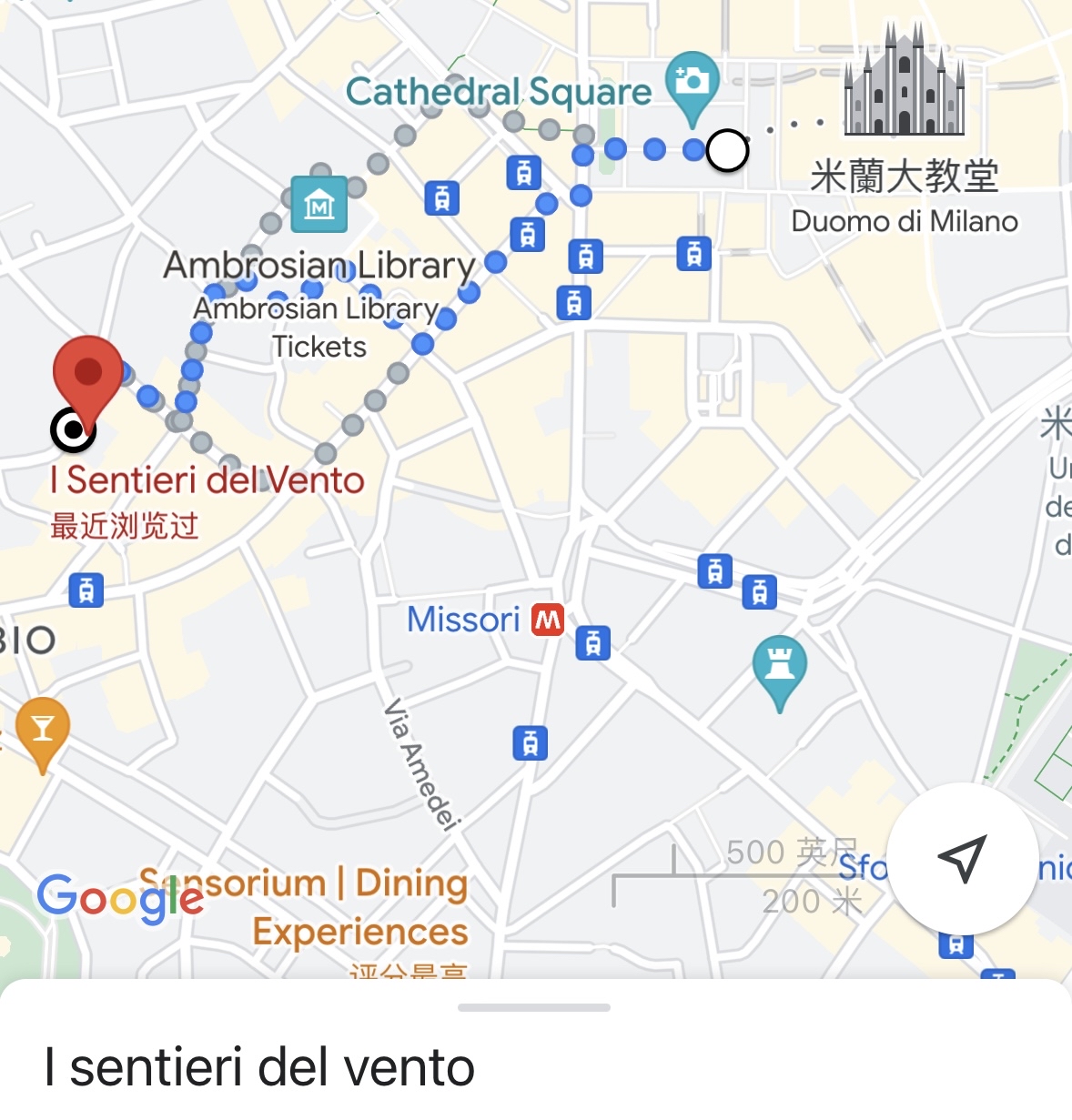Center the map on my location
Screen dimensions: 1072x1120
962,858
